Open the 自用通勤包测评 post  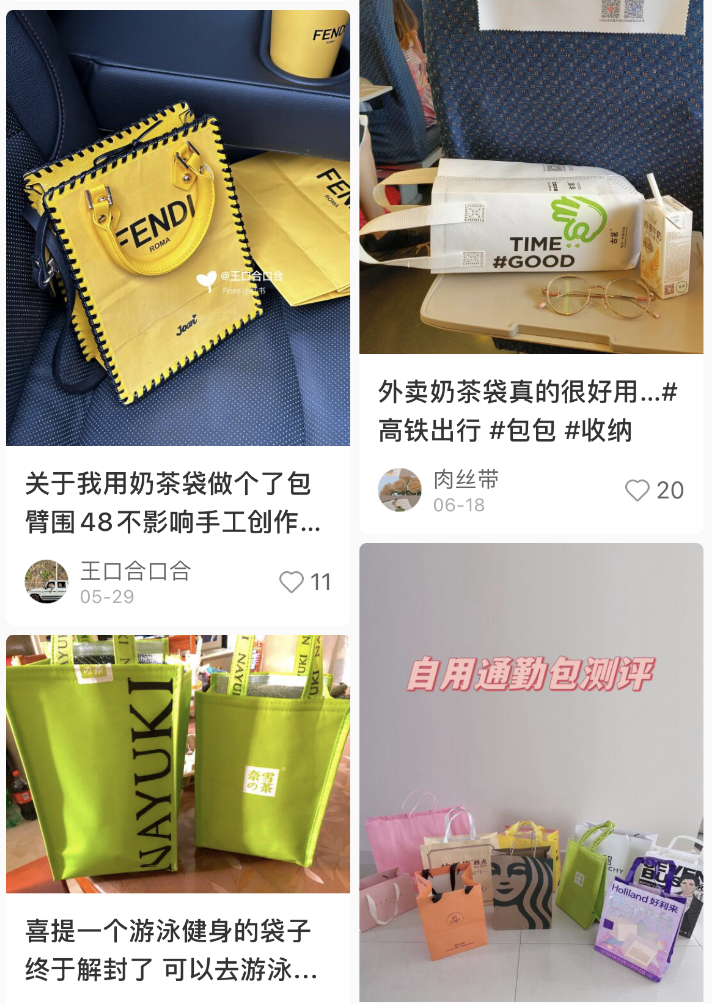click(531, 772)
